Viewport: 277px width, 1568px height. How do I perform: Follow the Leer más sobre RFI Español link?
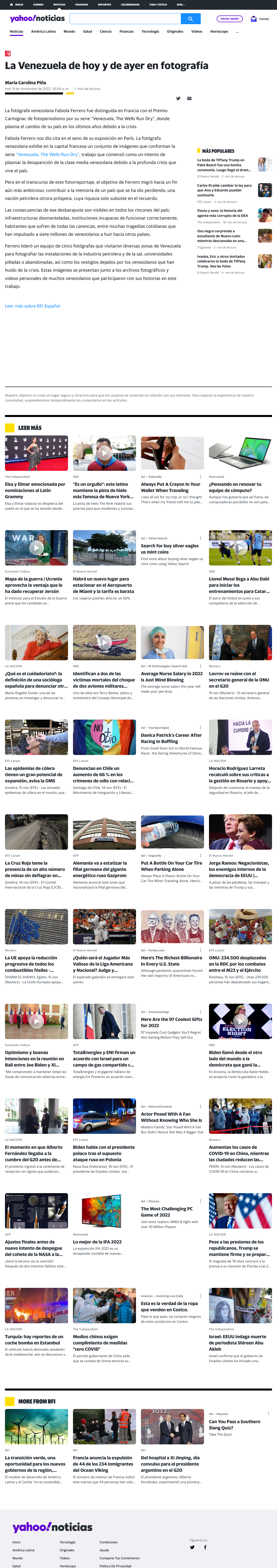(33, 306)
